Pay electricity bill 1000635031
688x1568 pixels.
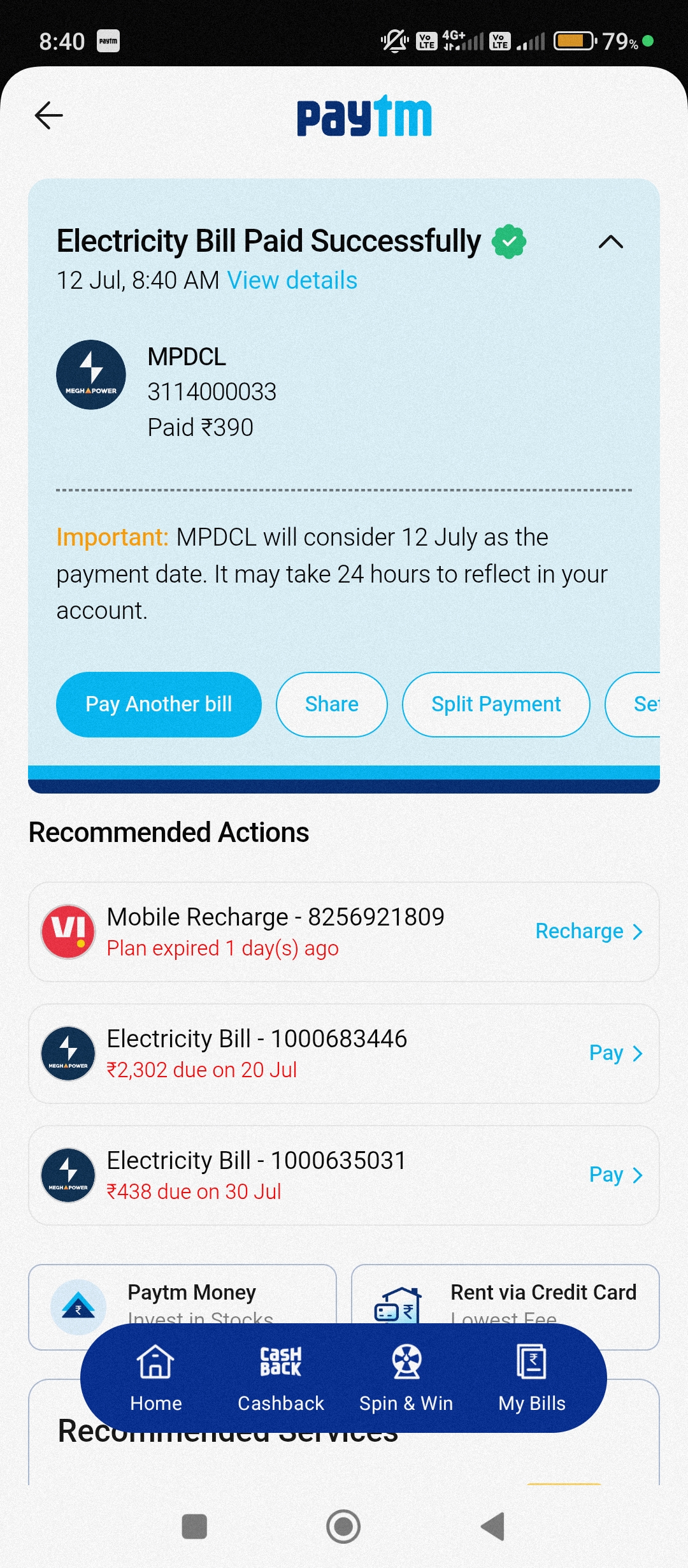coord(615,1175)
